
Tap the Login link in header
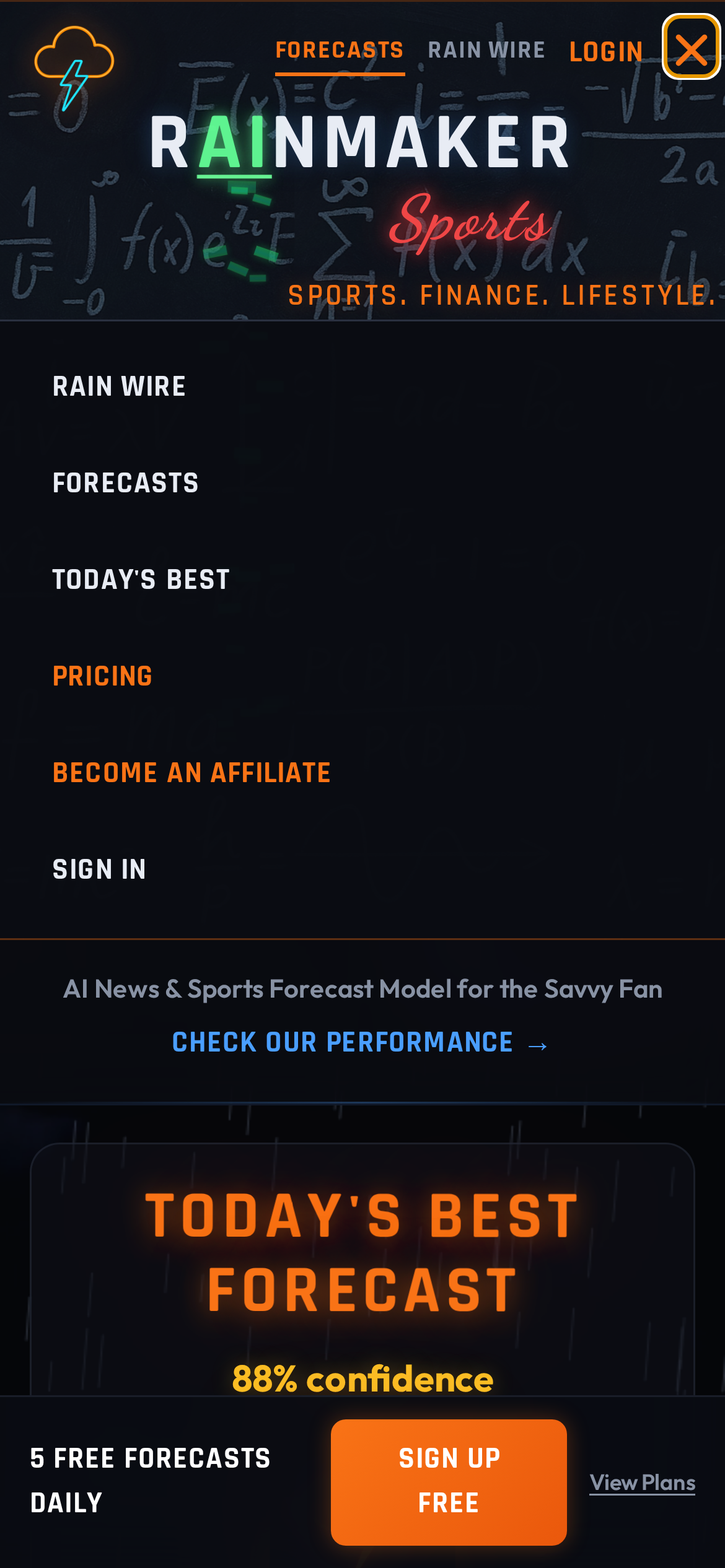[x=605, y=52]
